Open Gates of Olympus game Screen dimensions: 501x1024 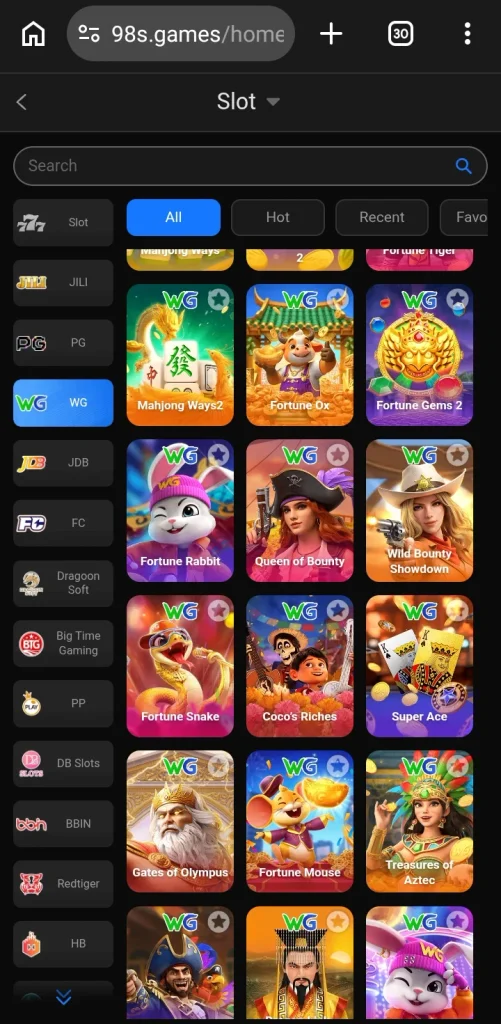coord(180,822)
